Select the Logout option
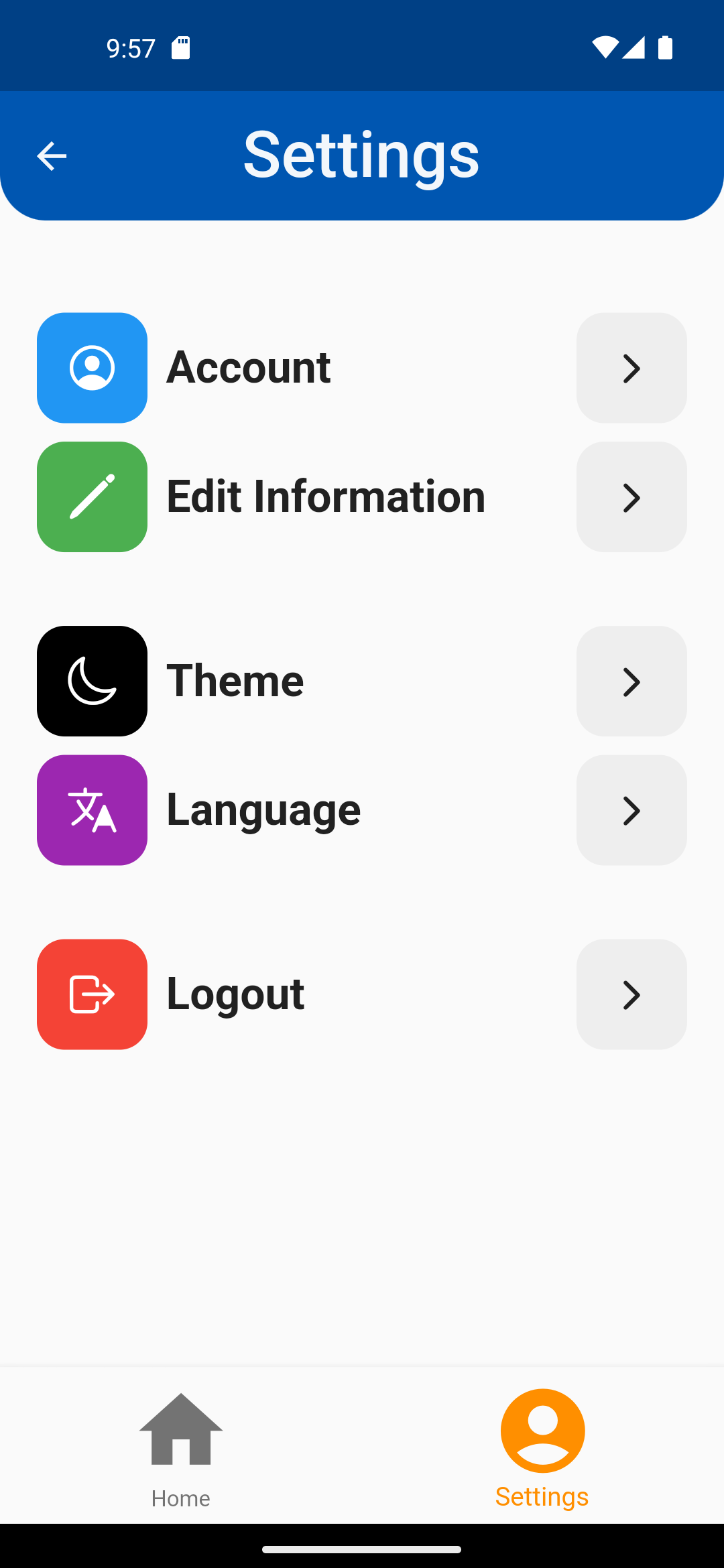This screenshot has height=1568, width=724. pyautogui.click(x=362, y=994)
